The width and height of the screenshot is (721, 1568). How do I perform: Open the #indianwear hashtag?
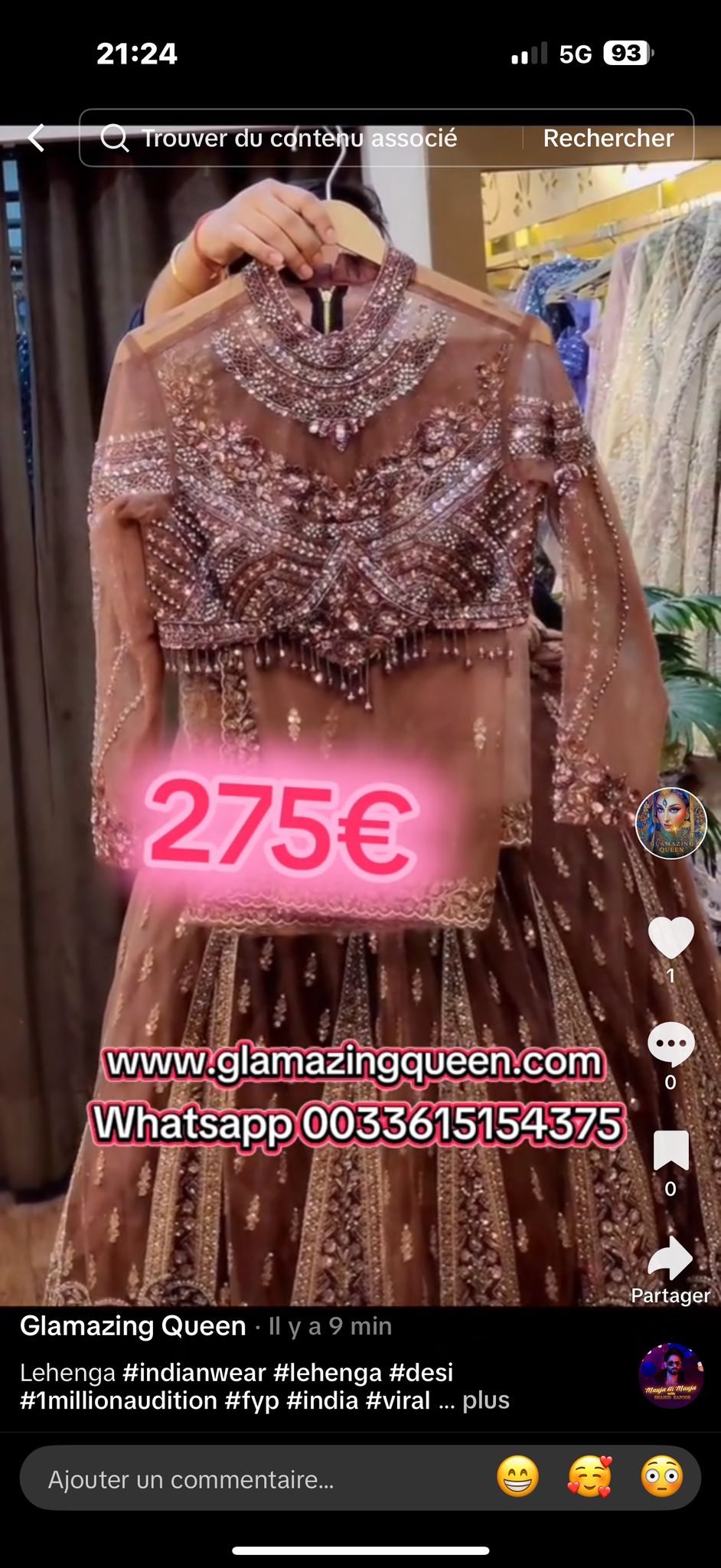pyautogui.click(x=194, y=1372)
